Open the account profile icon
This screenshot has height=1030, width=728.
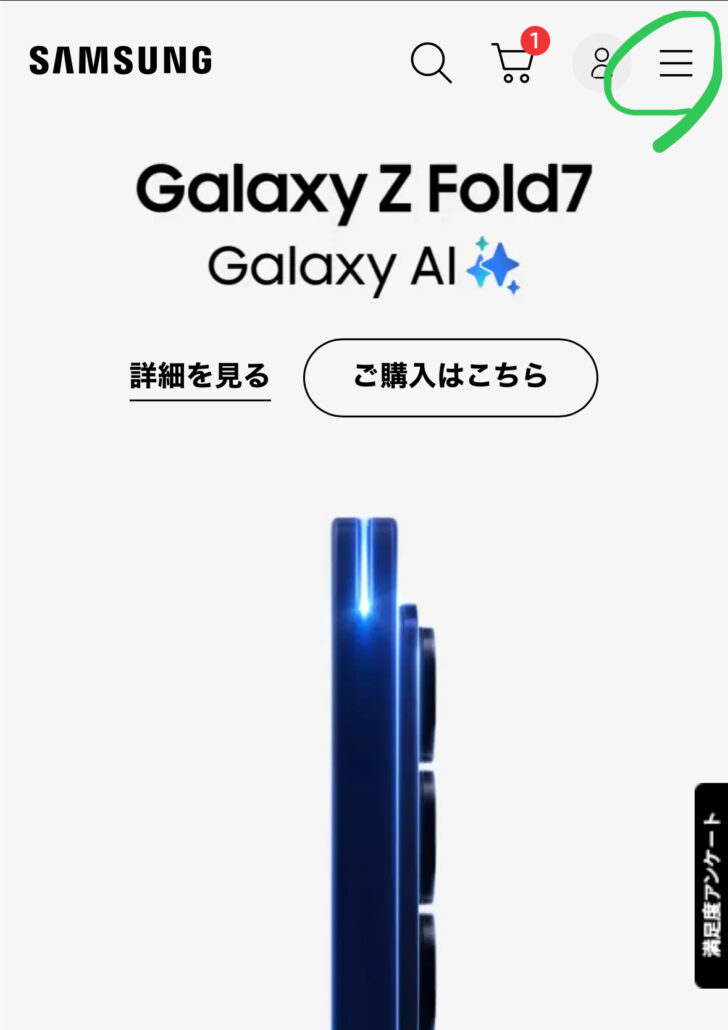(x=600, y=63)
